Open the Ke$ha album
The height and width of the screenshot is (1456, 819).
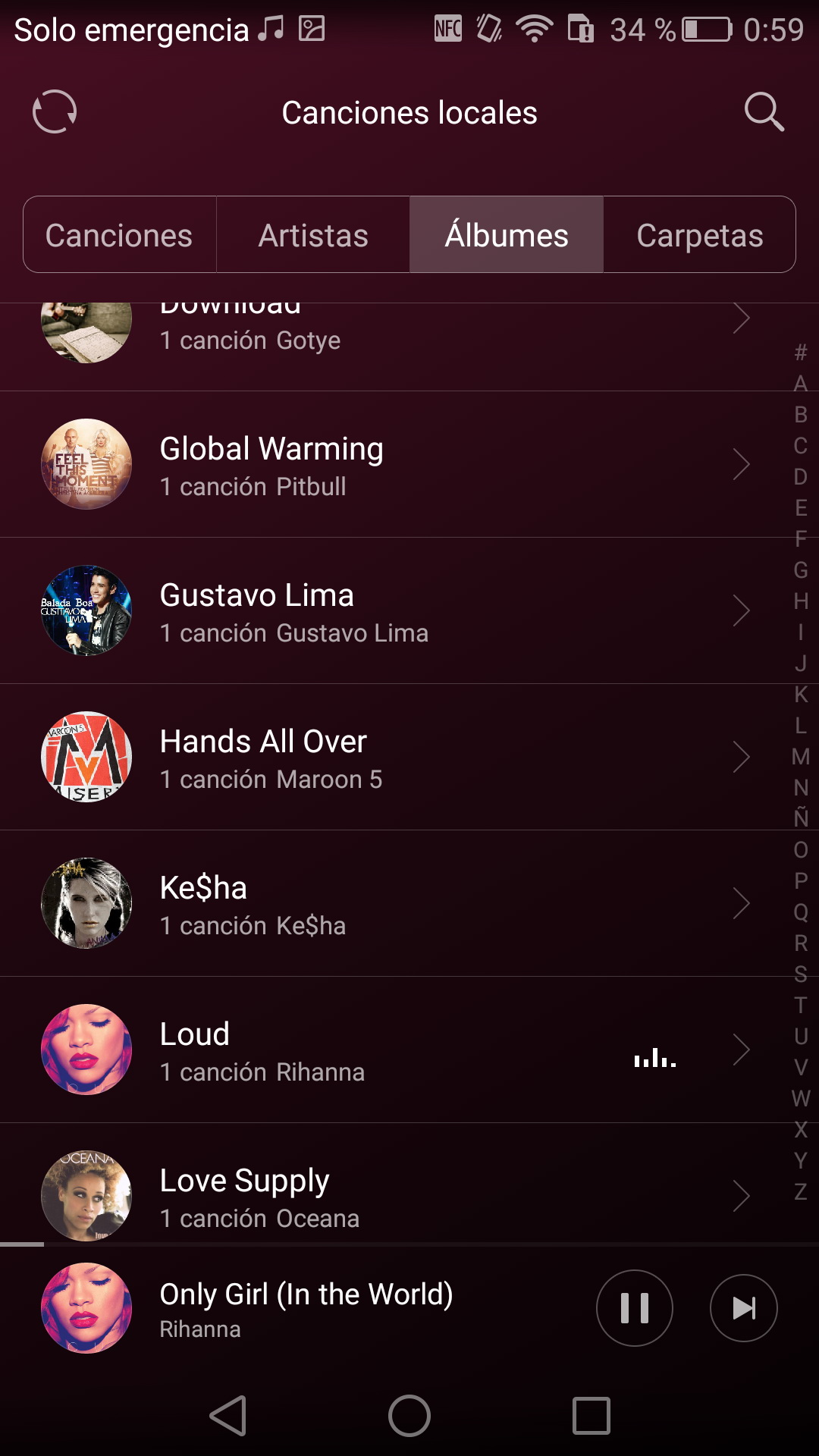(379, 903)
